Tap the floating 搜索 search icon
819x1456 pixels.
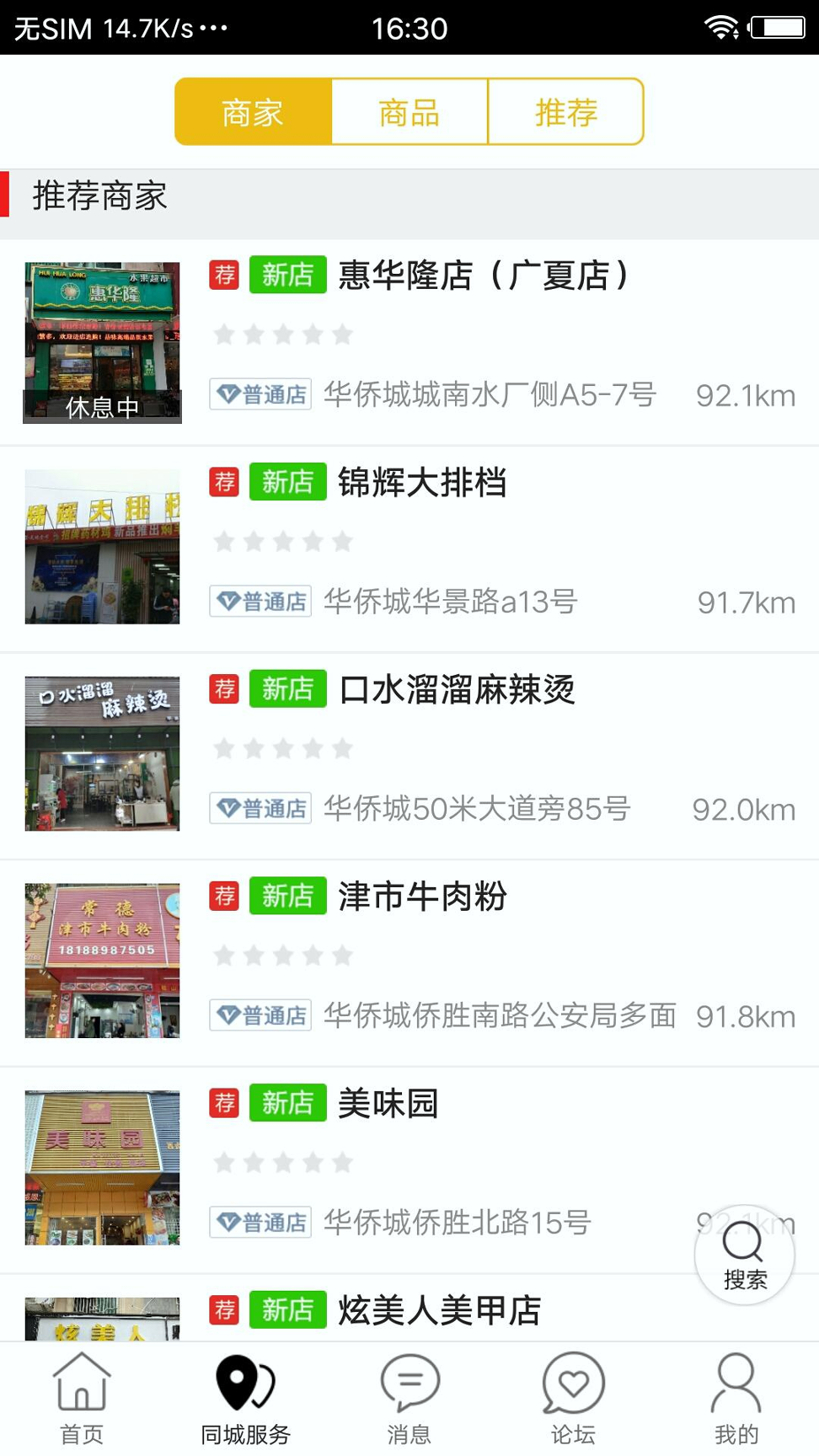click(743, 1254)
